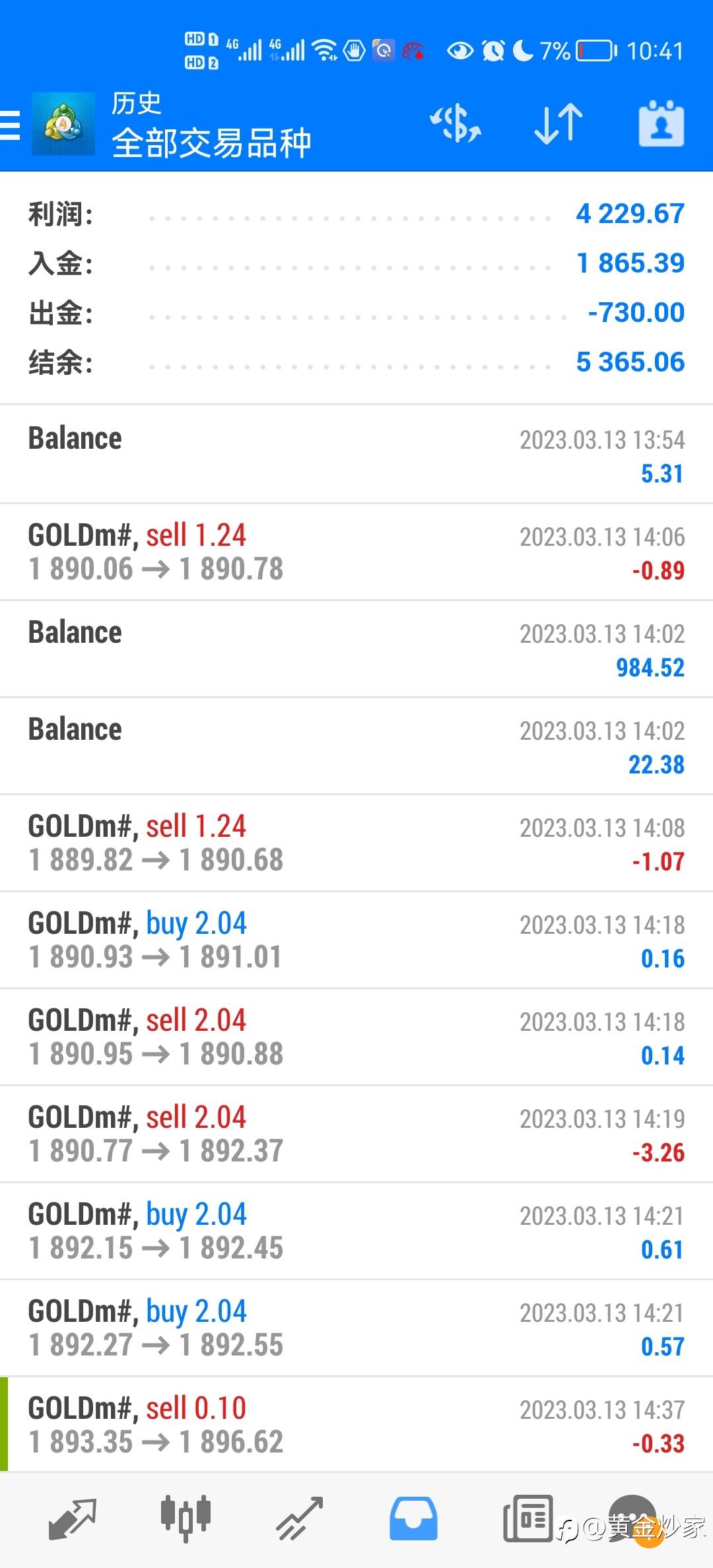Screen dimensions: 713x1568
Task: Expand the sell 1.24 trade closed at 14:06
Action: (356, 552)
